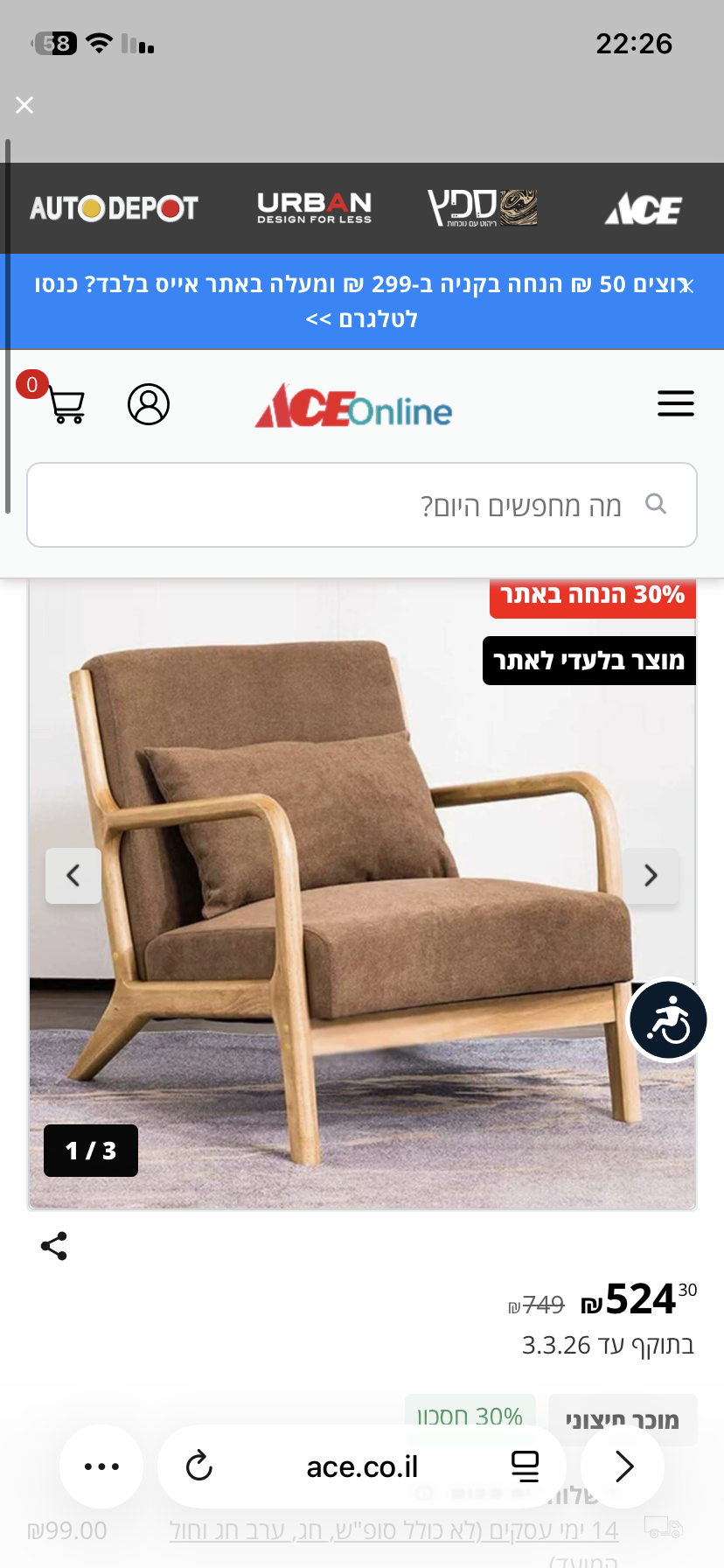Viewport: 724px width, 1568px height.
Task: Open the Sapatz furniture brand link
Action: pos(482,208)
